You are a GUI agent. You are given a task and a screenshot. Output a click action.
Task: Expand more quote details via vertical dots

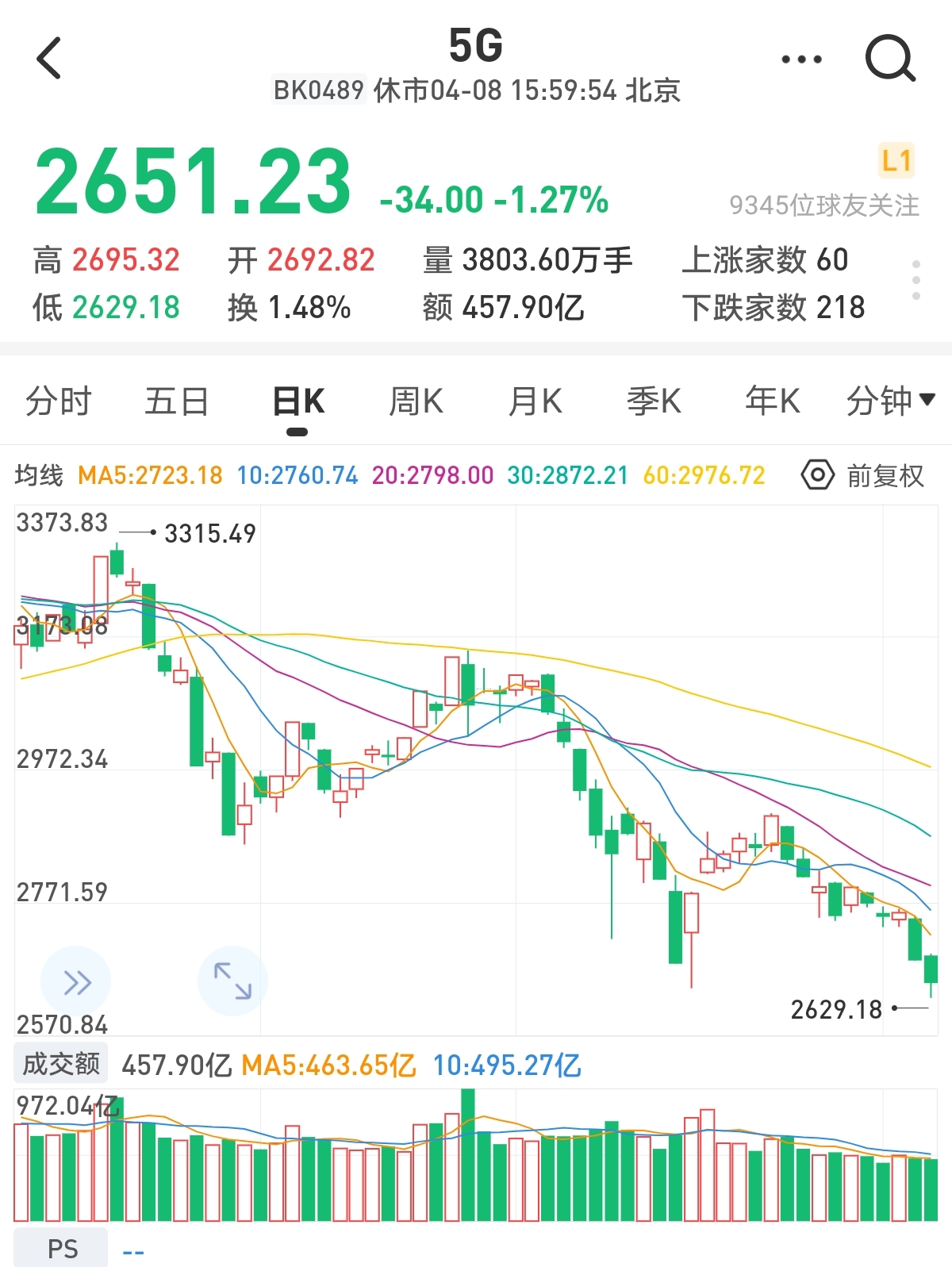coord(916,280)
